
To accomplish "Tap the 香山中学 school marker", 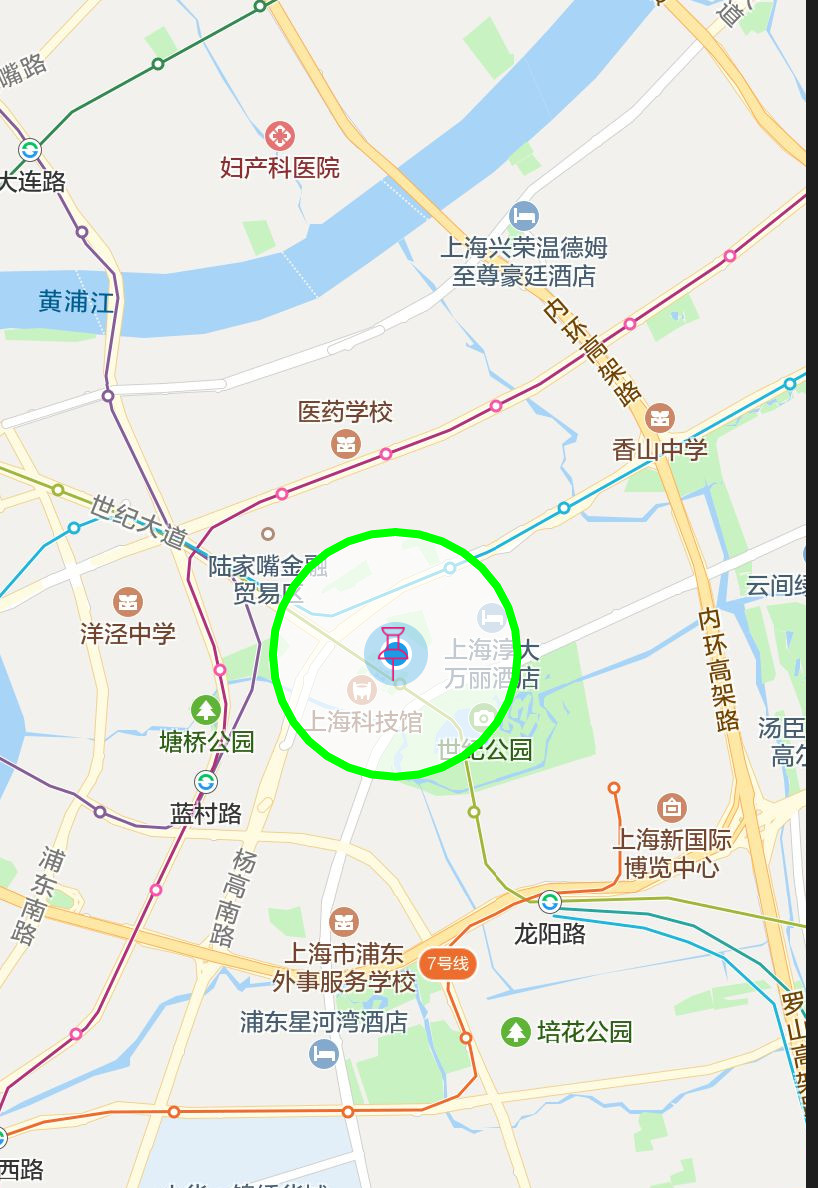I will click(x=660, y=418).
